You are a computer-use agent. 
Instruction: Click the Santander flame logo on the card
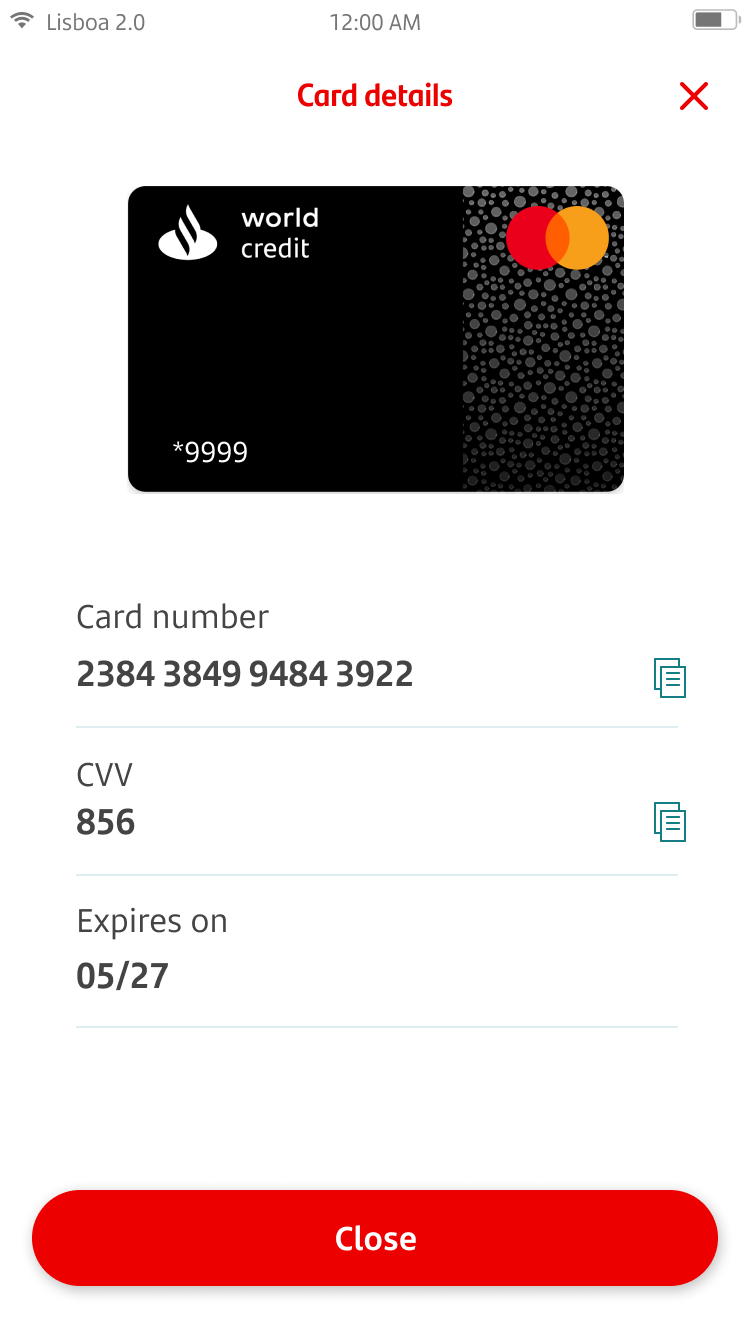pyautogui.click(x=188, y=233)
